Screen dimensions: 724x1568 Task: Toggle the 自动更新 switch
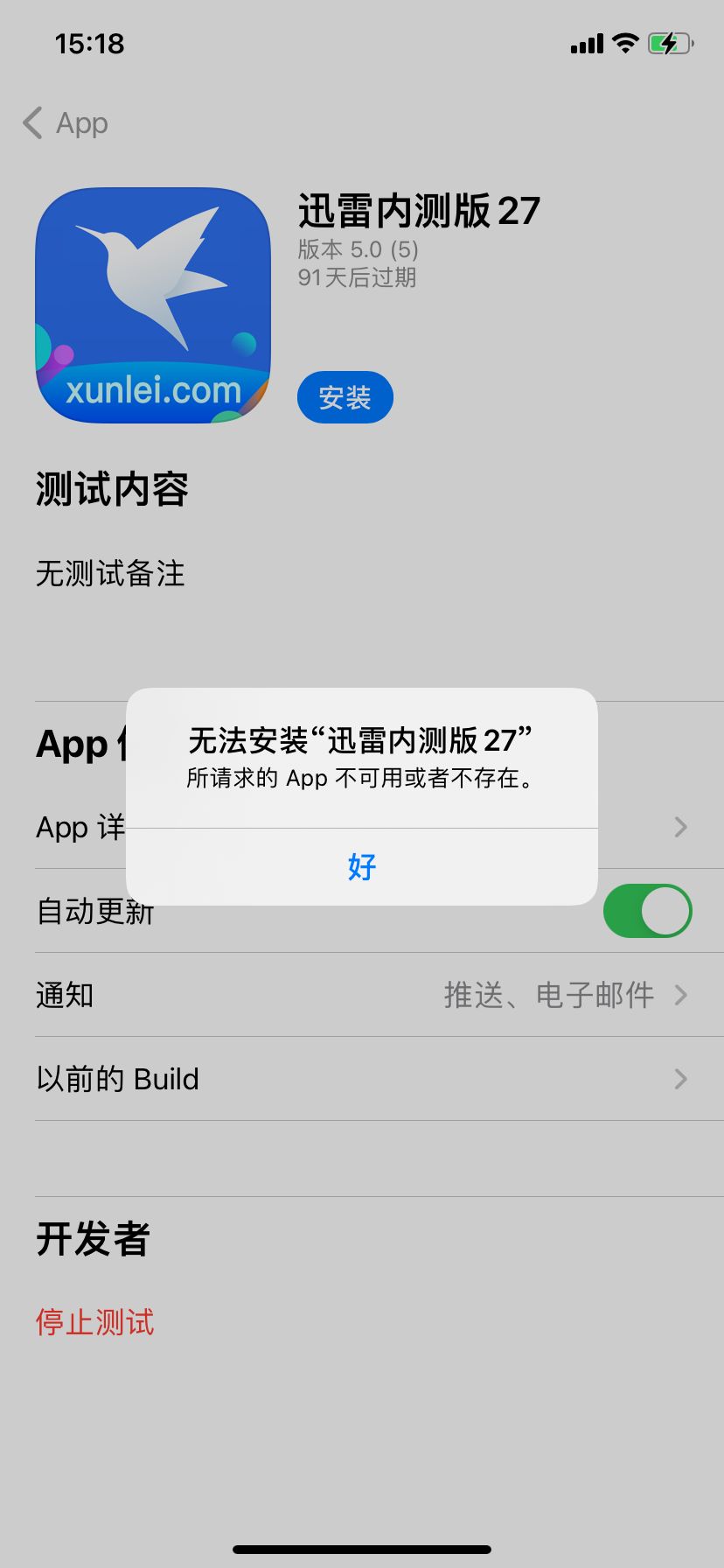[x=647, y=911]
